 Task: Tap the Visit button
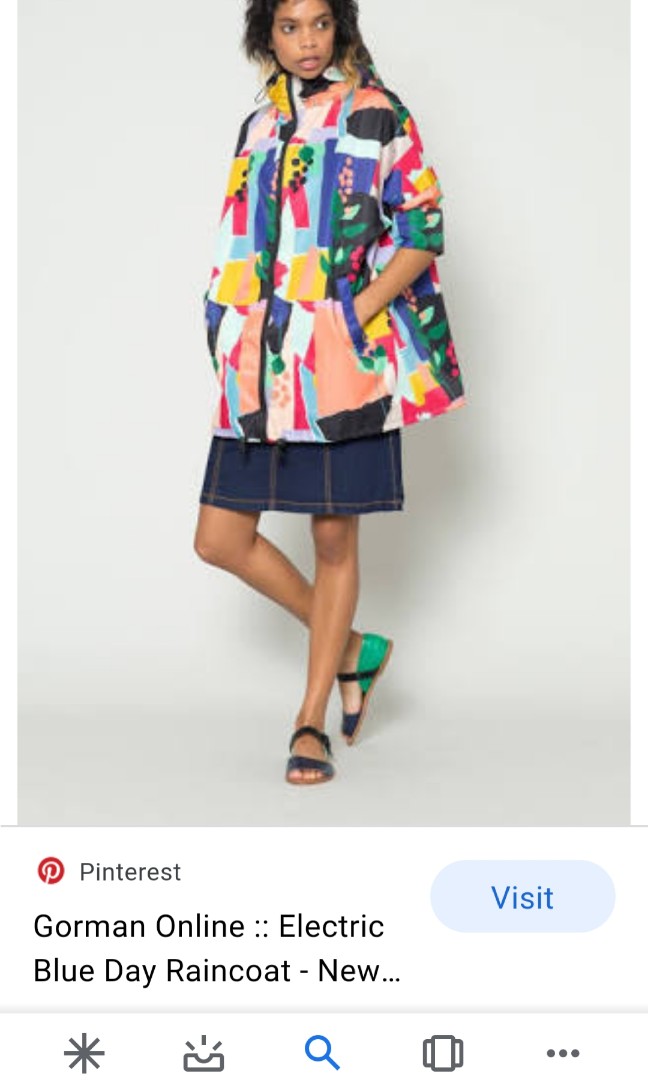click(522, 897)
